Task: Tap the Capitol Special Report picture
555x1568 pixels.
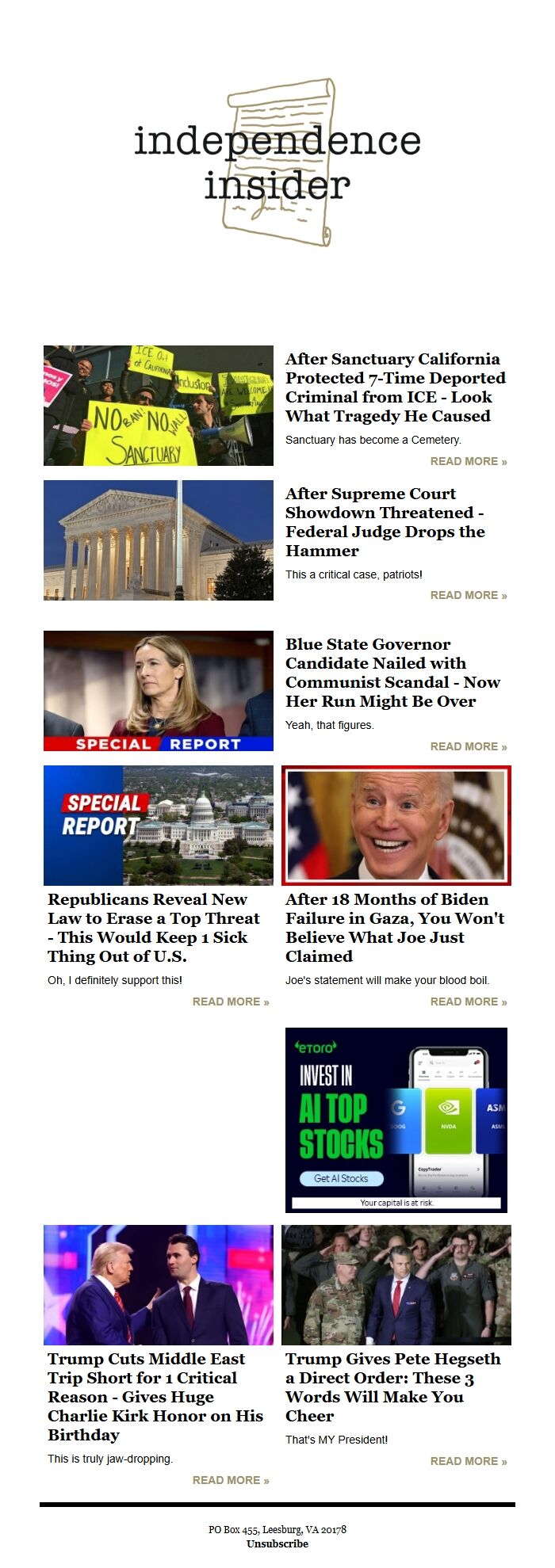Action: coord(159,826)
